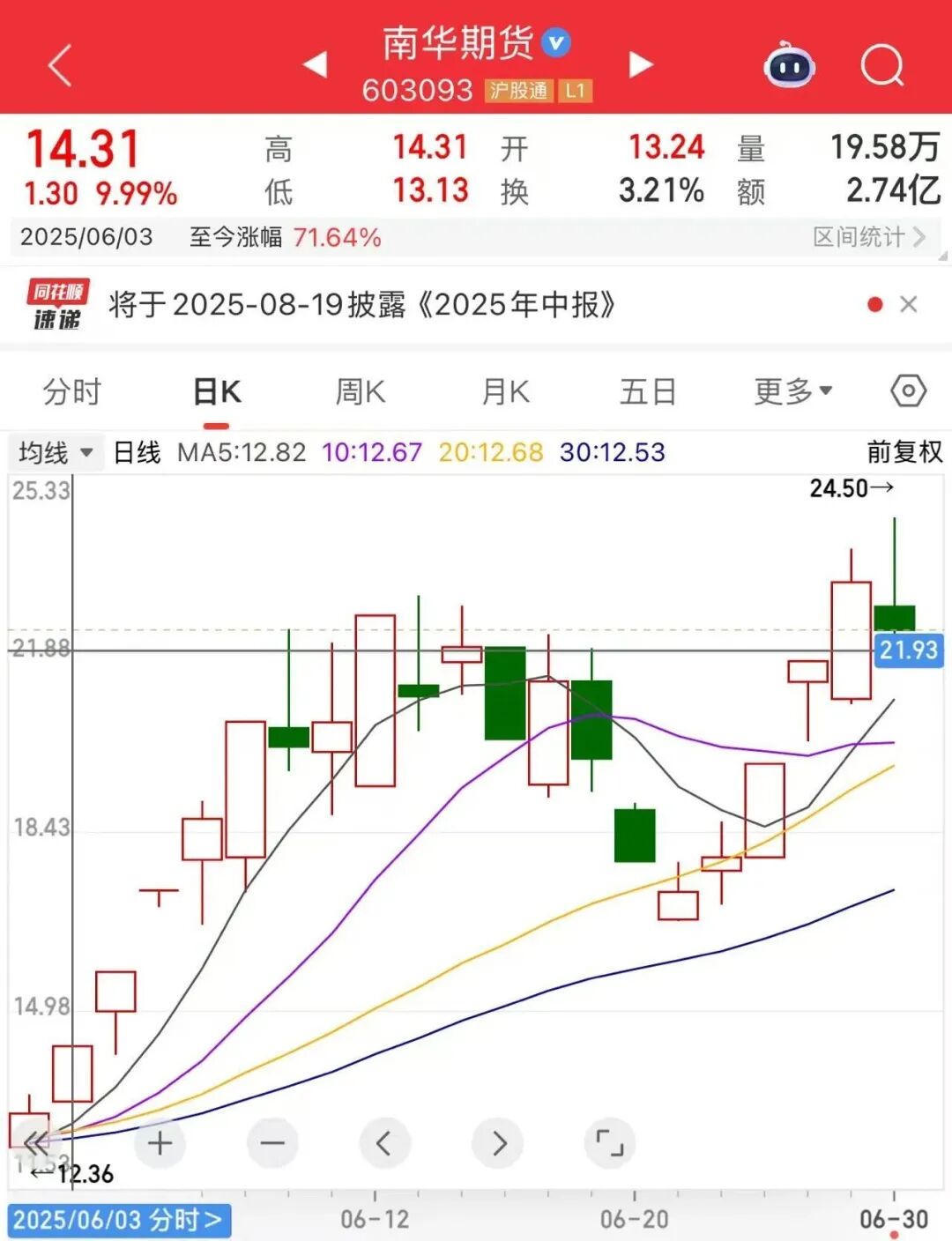Open 区间统计 interval statistics
This screenshot has width=952, height=1241.
pyautogui.click(x=868, y=237)
